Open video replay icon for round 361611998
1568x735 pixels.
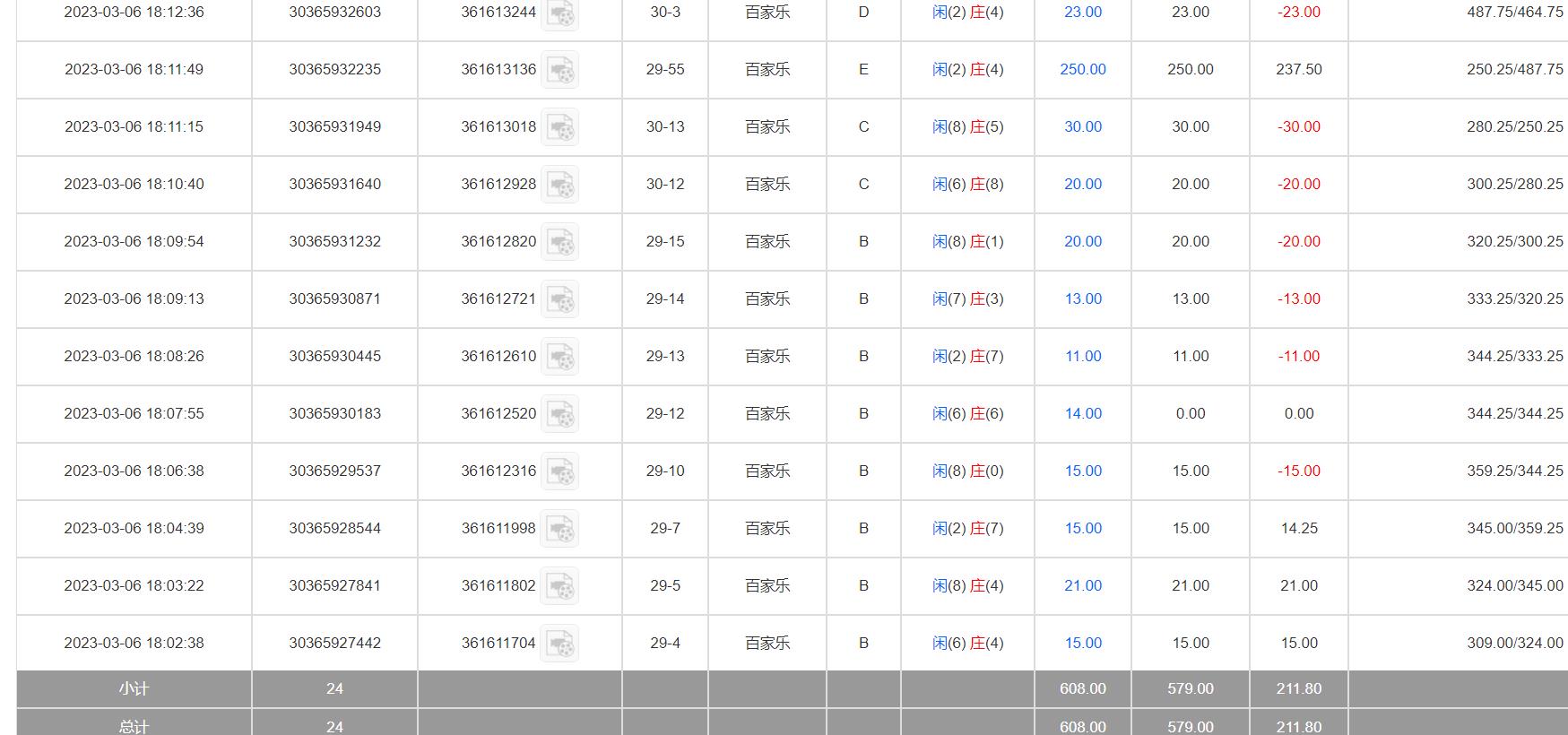(559, 529)
